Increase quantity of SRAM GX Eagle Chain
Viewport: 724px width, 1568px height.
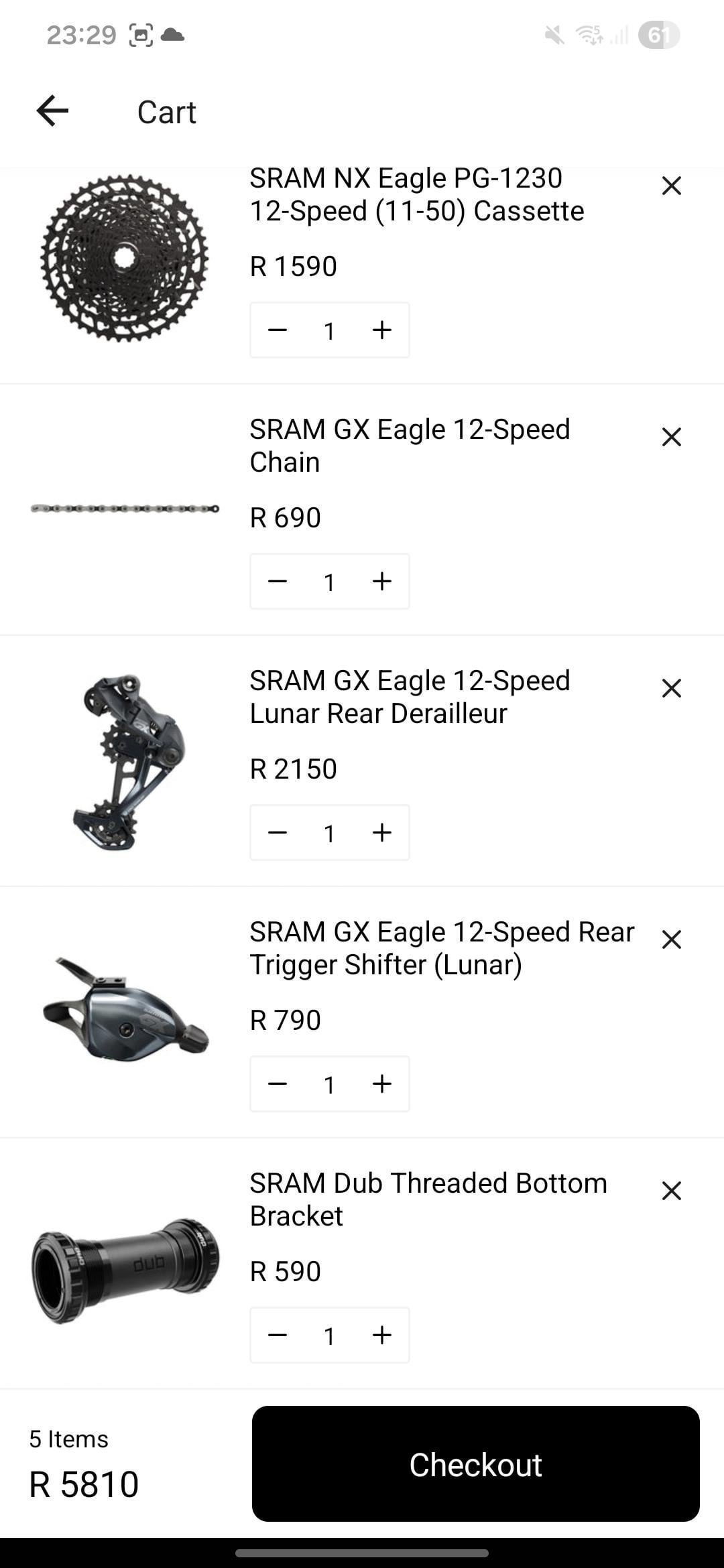tap(381, 581)
